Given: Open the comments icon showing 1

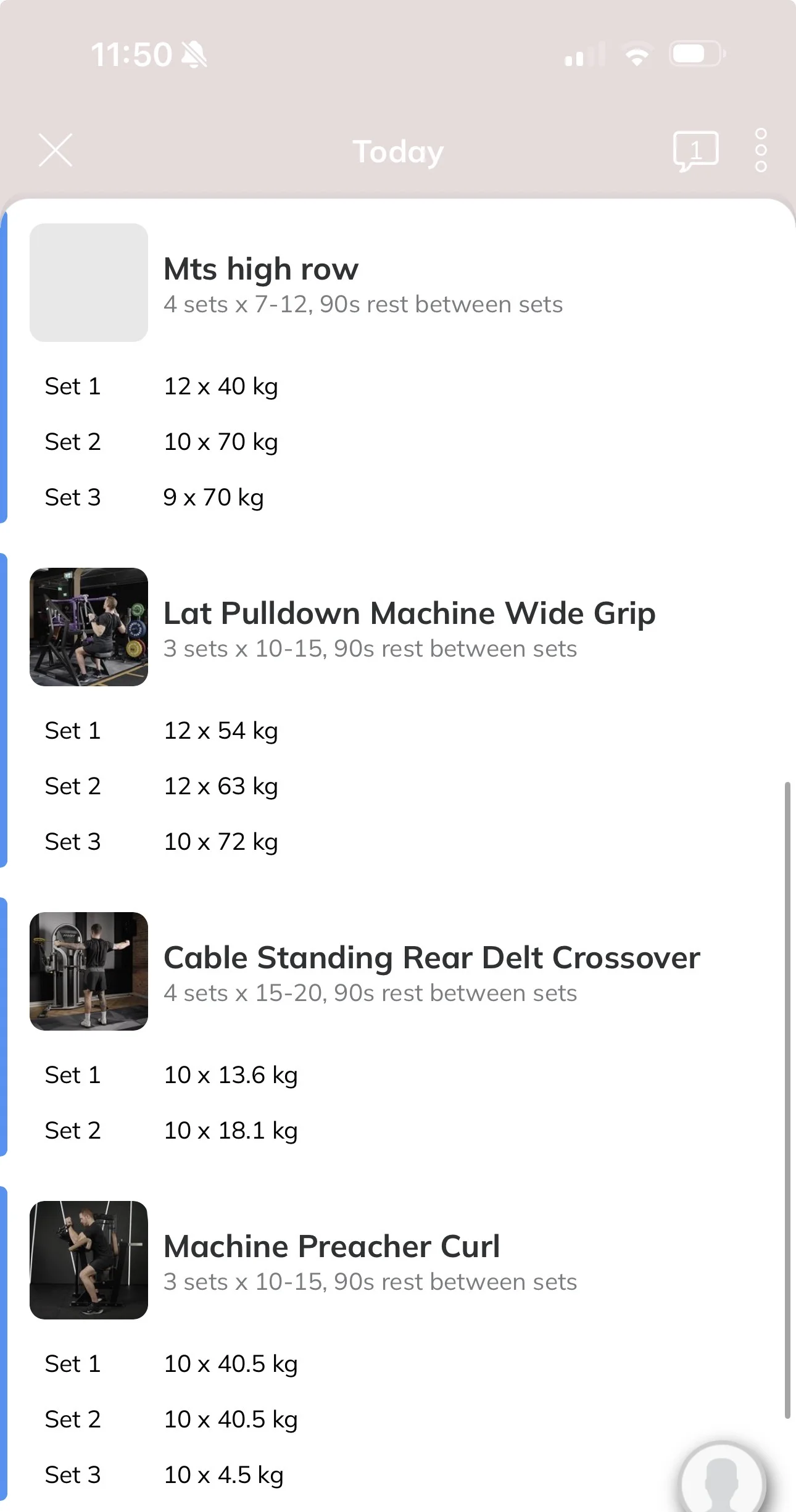Looking at the screenshot, I should [695, 151].
